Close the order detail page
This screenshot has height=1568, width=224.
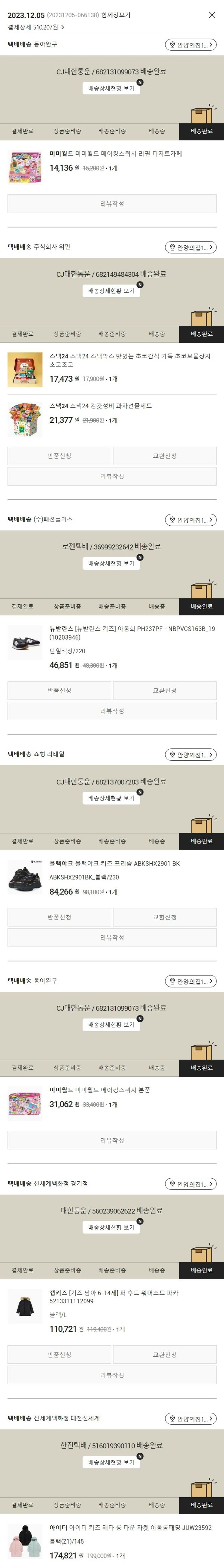coord(212,15)
